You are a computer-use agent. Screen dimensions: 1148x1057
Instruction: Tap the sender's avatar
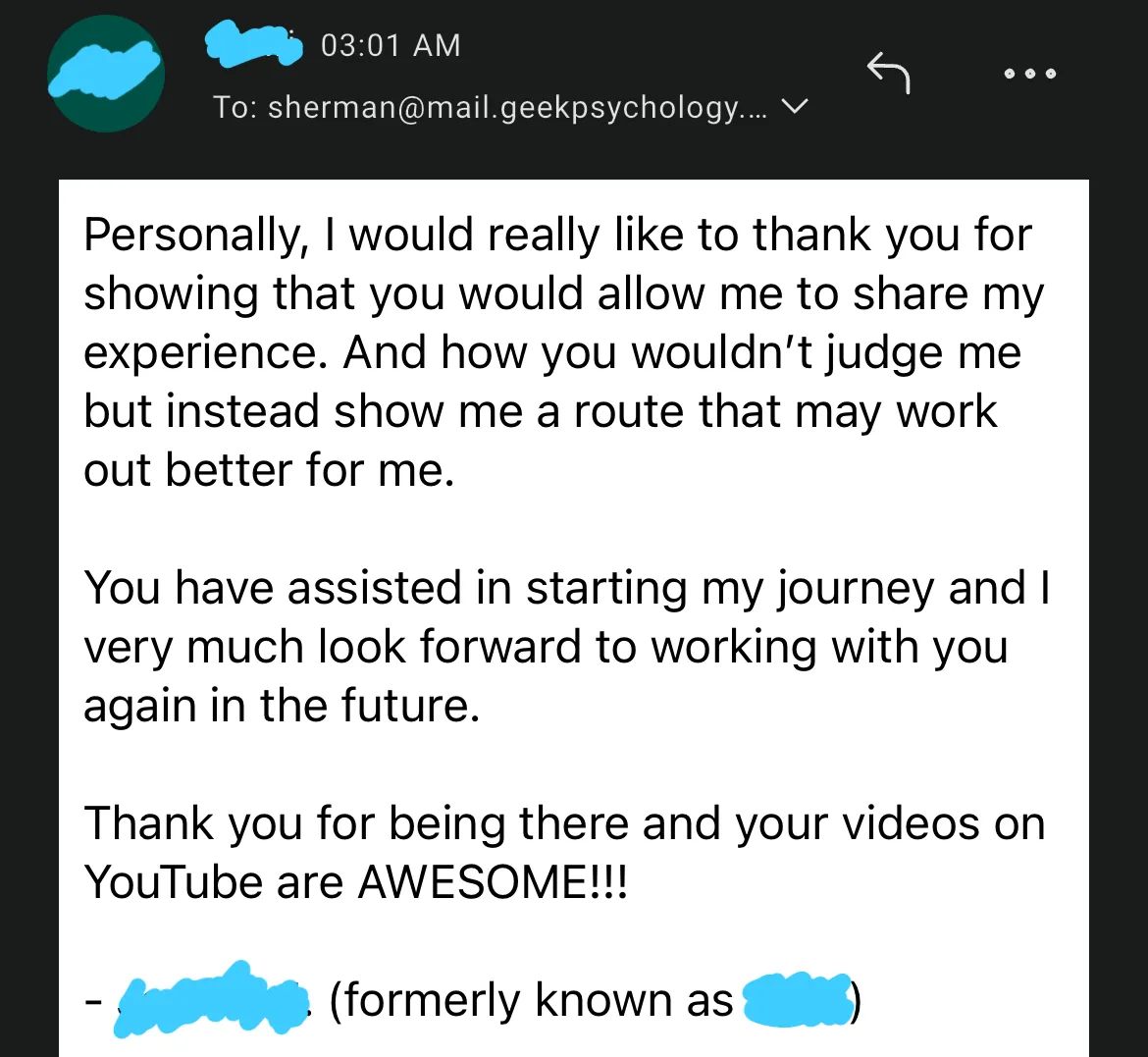click(x=106, y=74)
